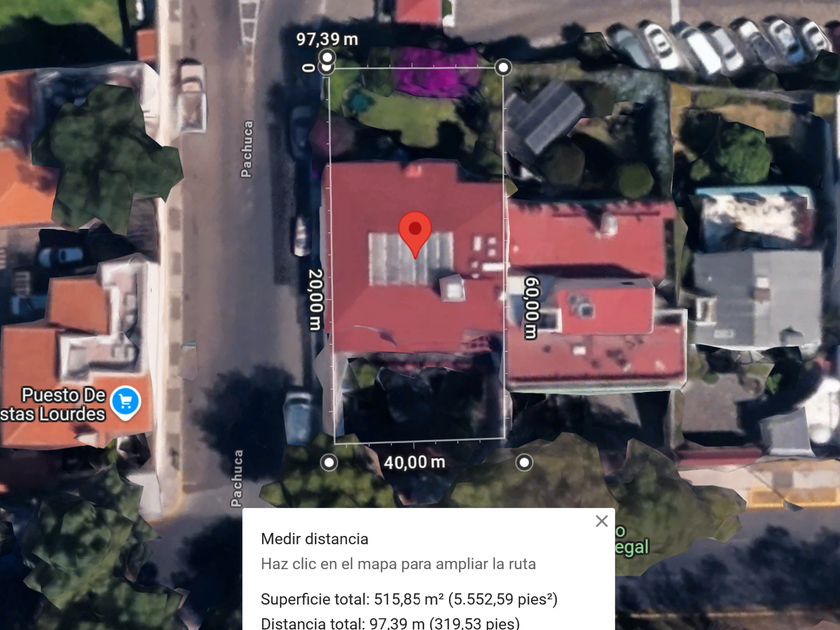Close the Medir distancia panel
This screenshot has width=840, height=630.
tap(601, 521)
